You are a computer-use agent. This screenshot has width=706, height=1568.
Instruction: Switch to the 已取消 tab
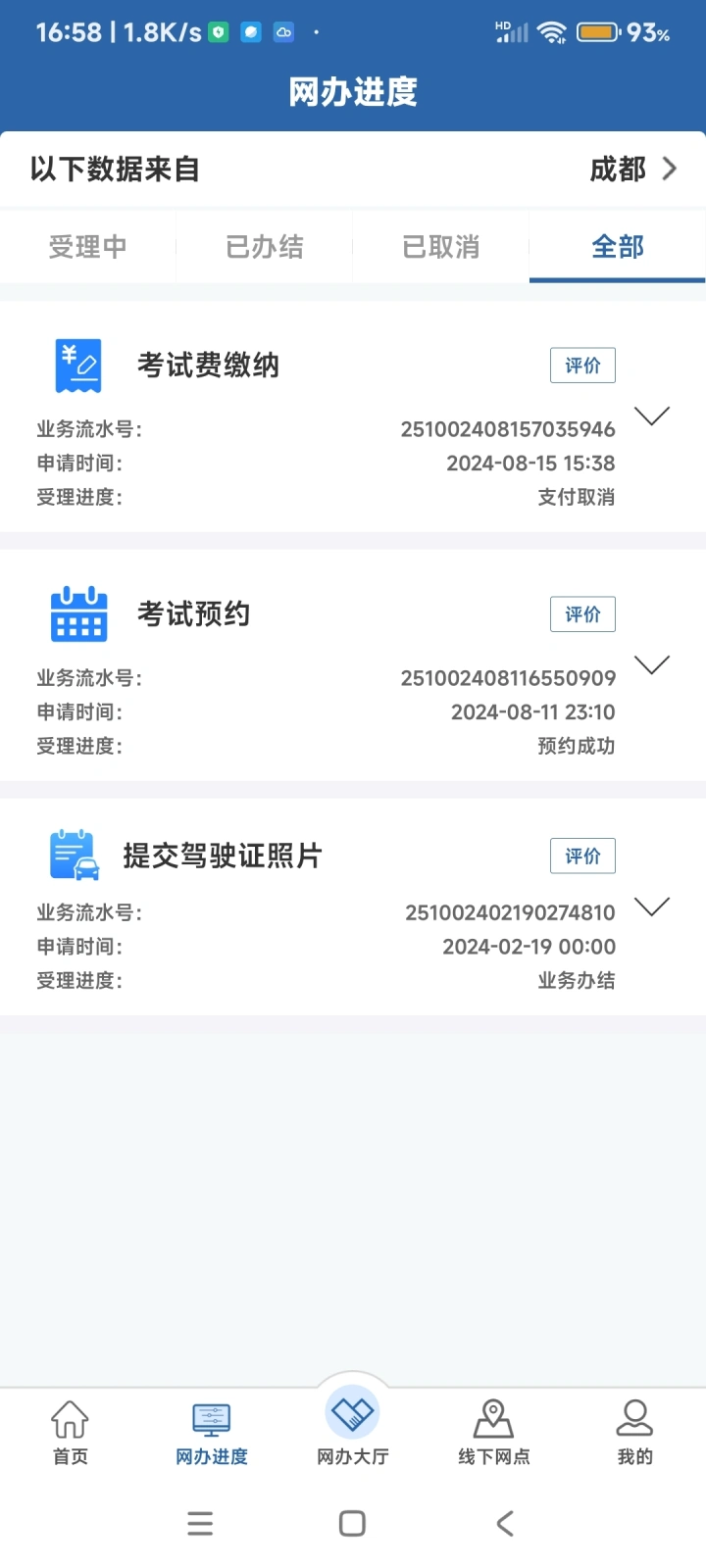(441, 247)
